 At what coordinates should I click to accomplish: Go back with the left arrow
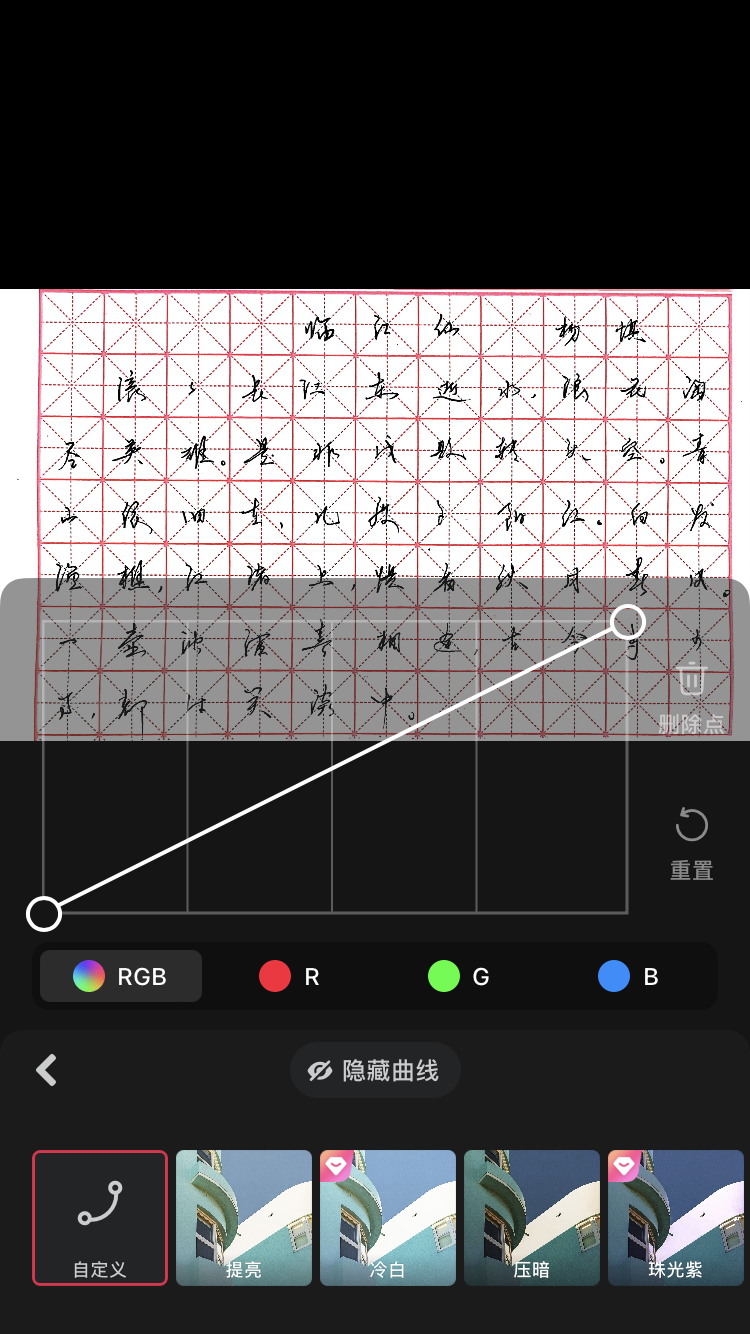pyautogui.click(x=46, y=1070)
